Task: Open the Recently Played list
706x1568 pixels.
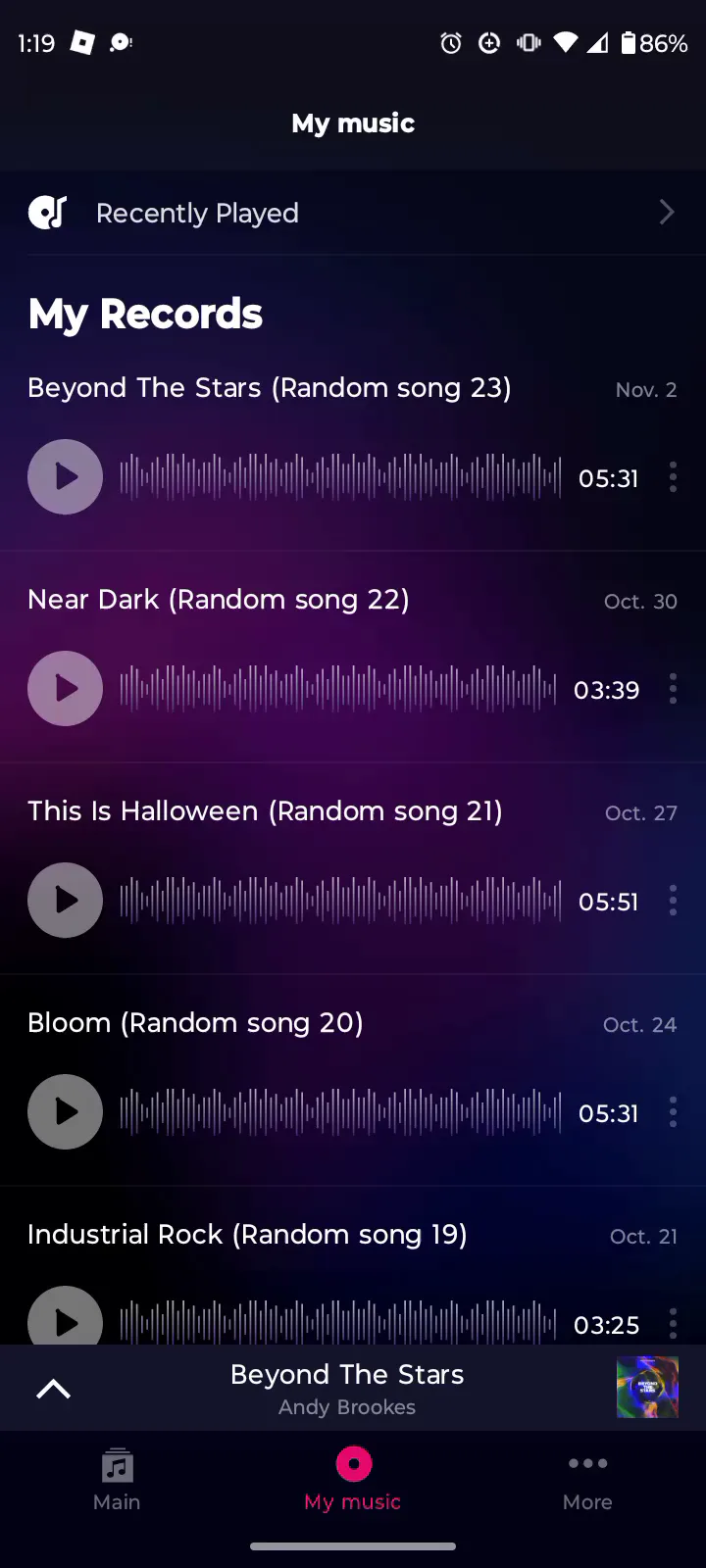Action: click(353, 213)
